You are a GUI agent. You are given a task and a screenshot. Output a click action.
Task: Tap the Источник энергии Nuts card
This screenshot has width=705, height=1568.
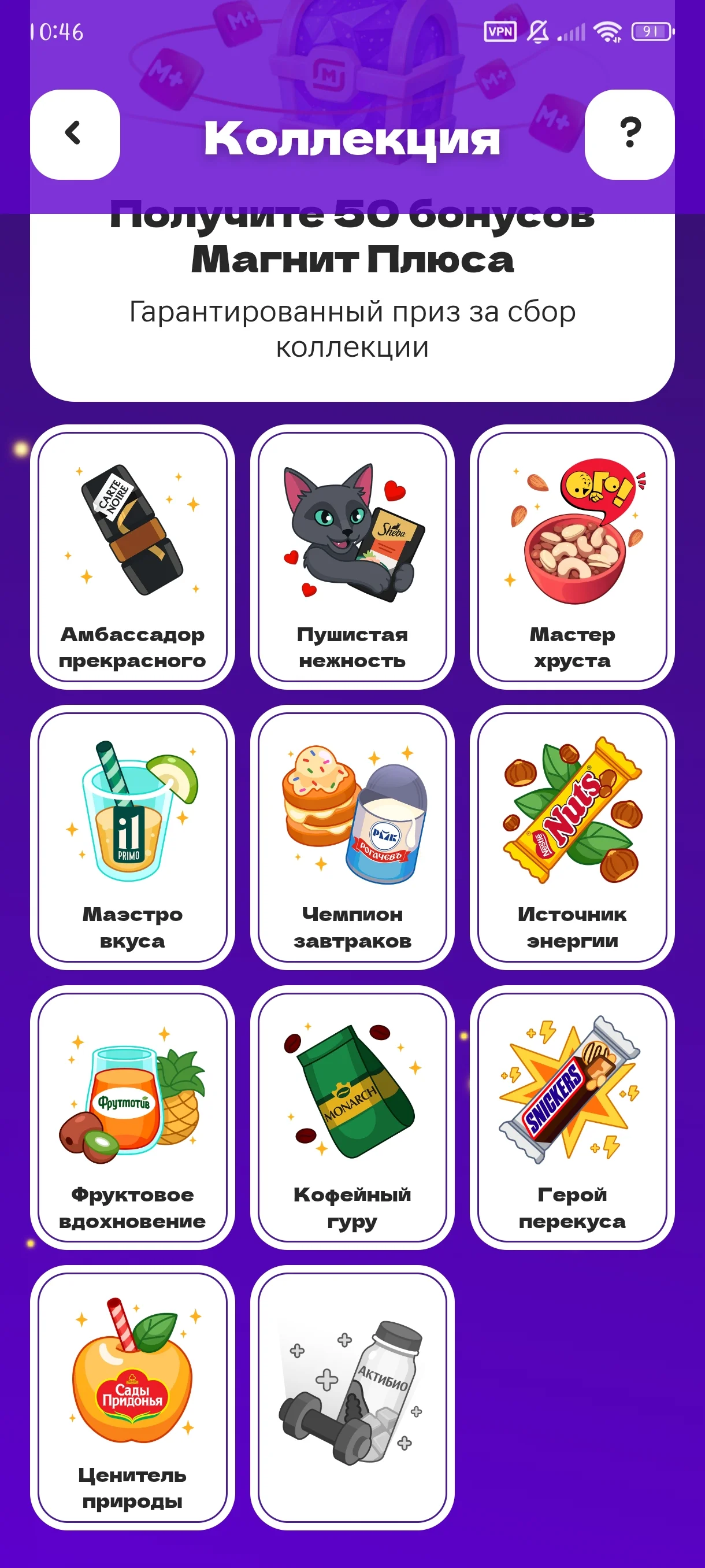(572, 837)
